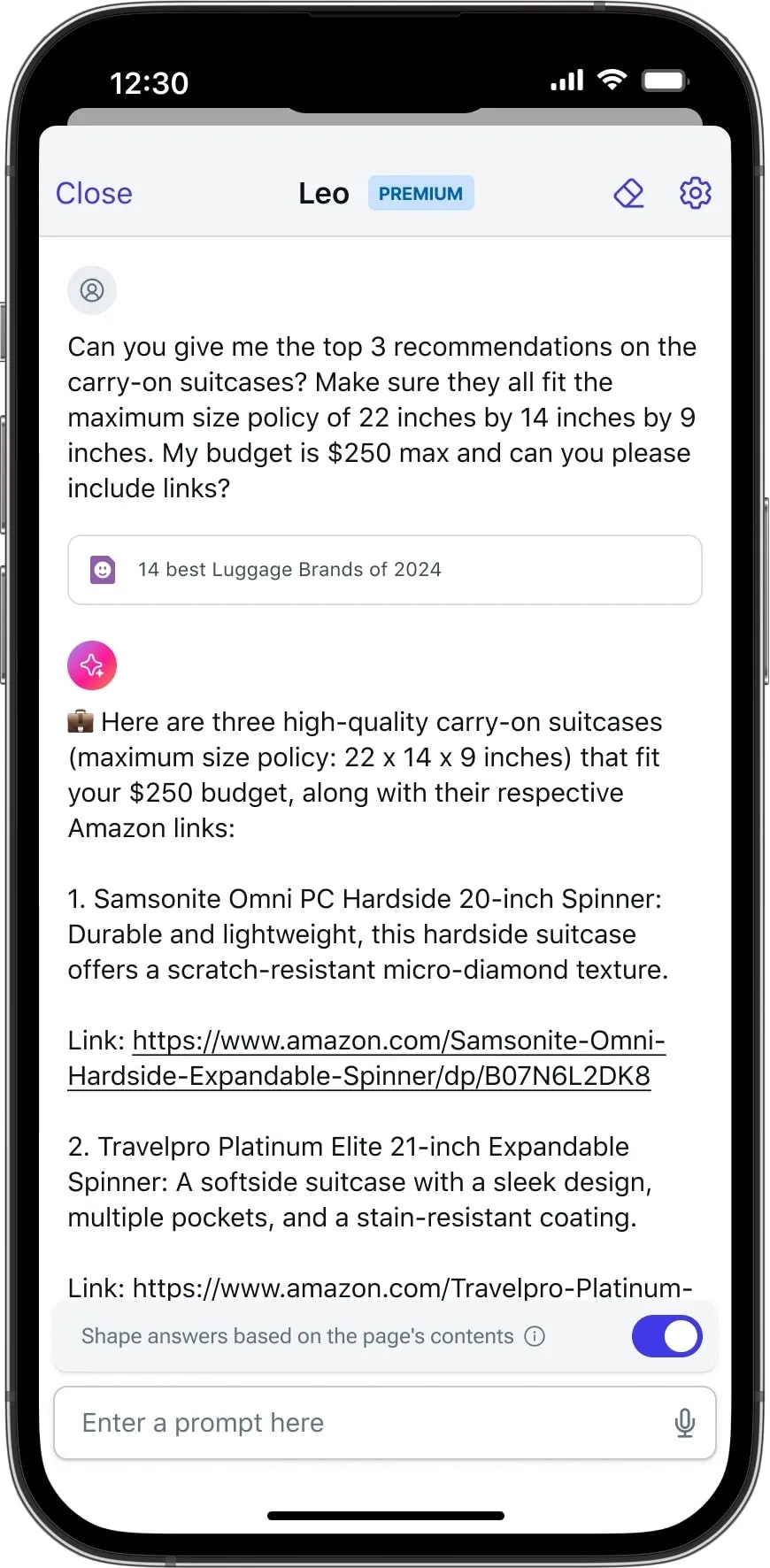
Task: Tap the PREMIUM badge
Action: pyautogui.click(x=420, y=194)
